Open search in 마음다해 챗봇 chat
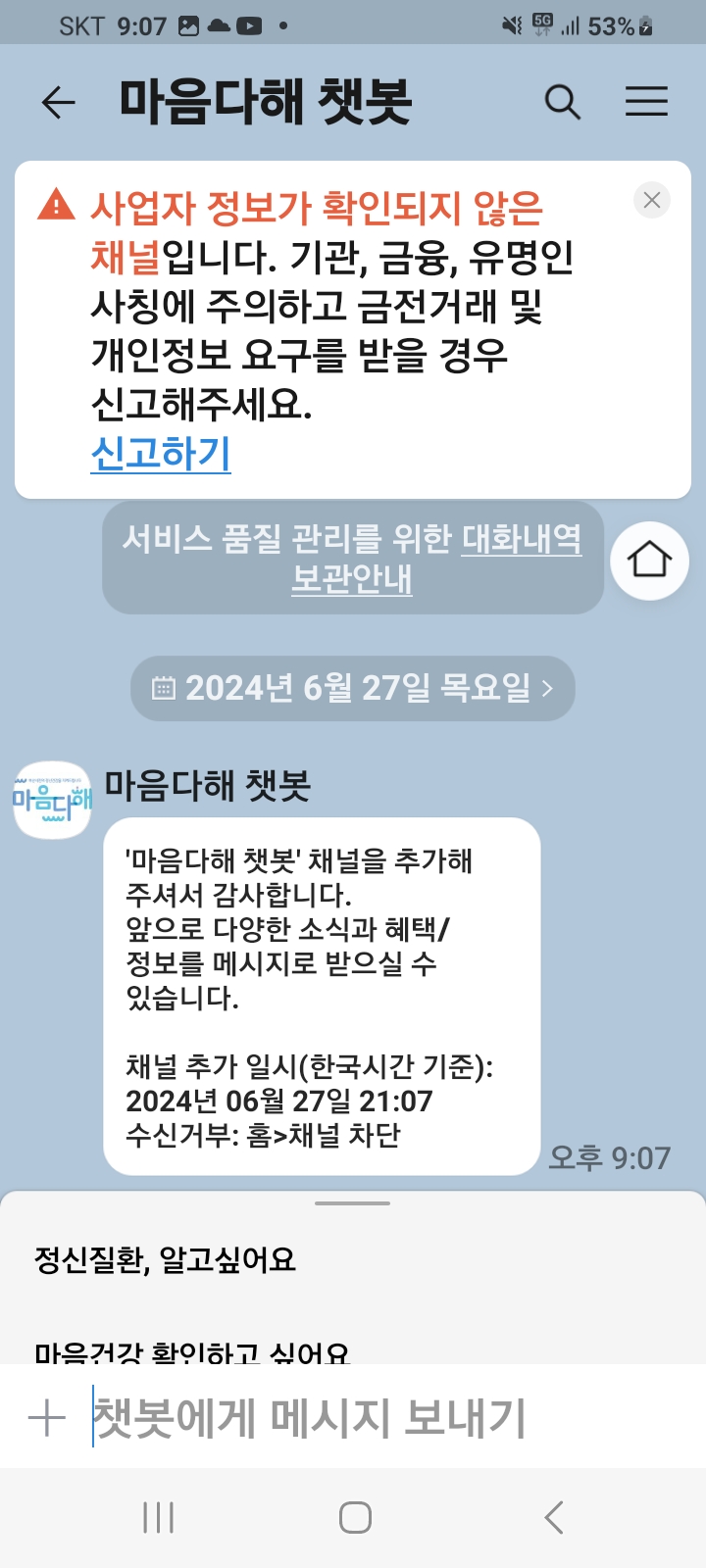Screen dimensions: 706x1568 pos(562,102)
